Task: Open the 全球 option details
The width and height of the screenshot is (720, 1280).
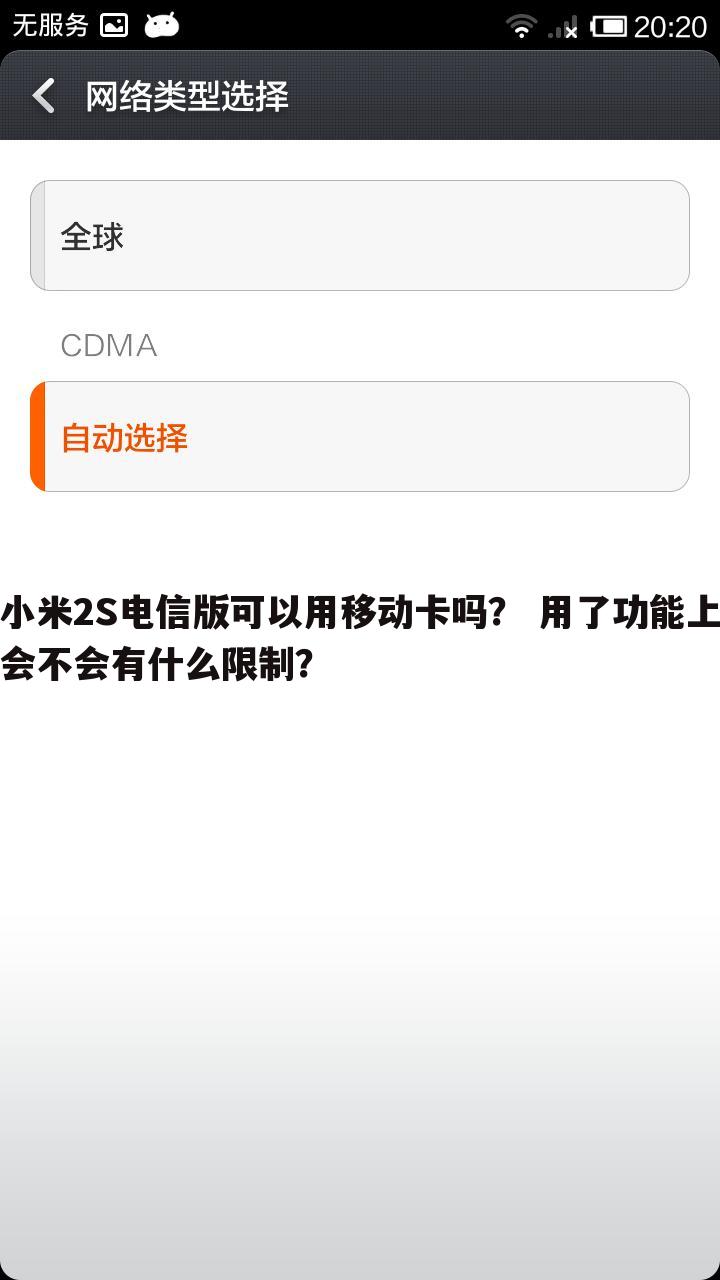Action: [360, 235]
